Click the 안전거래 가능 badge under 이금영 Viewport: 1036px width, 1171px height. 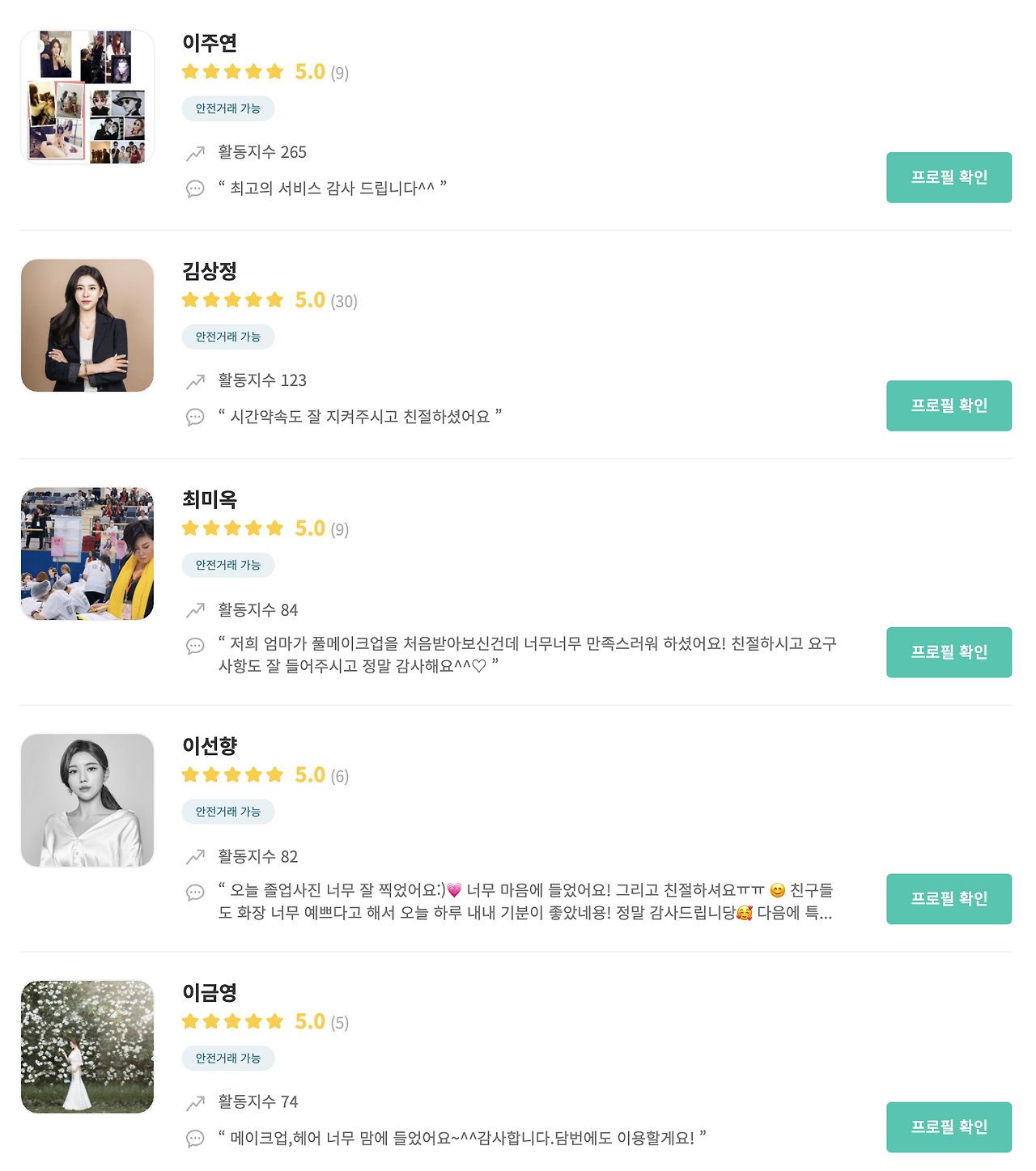point(227,1058)
